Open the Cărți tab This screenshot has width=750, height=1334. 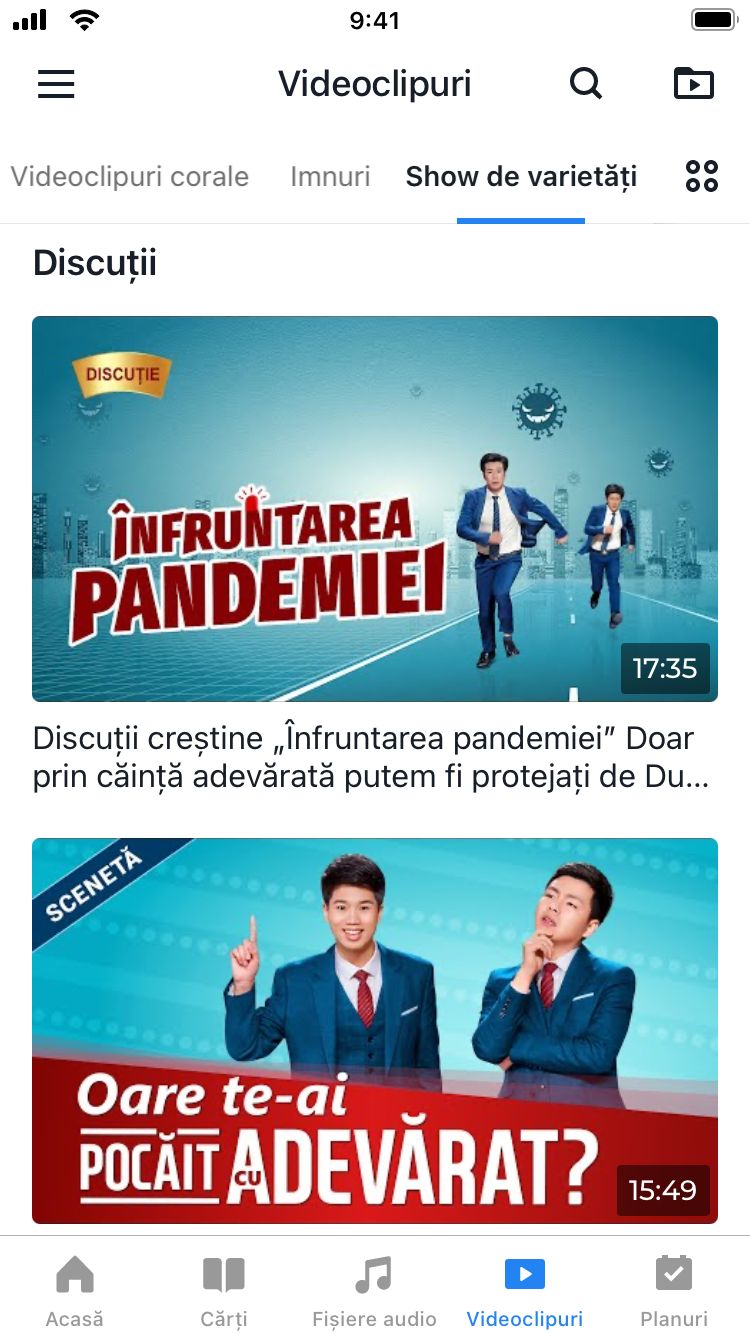224,1290
